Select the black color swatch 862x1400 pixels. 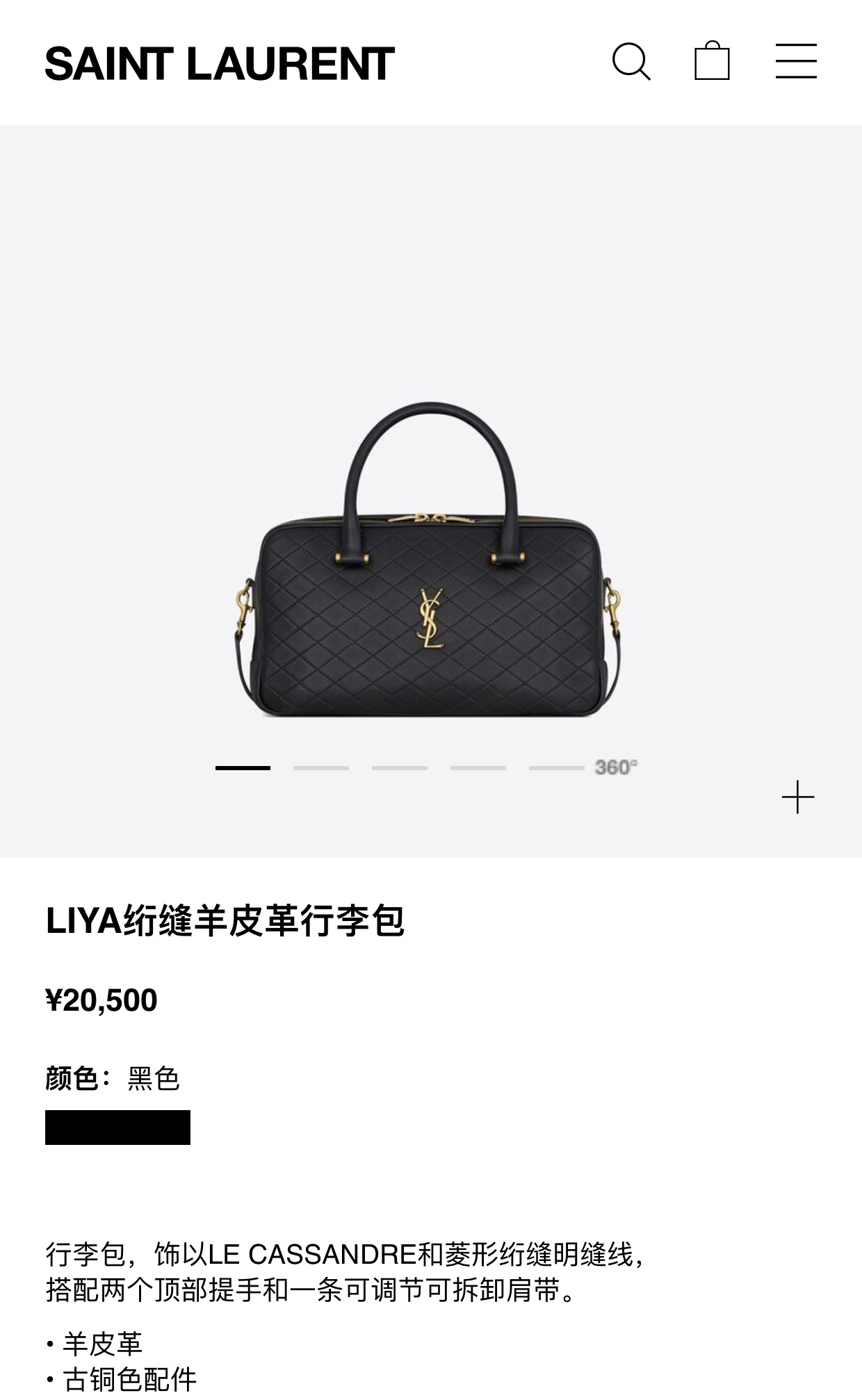pyautogui.click(x=117, y=1128)
